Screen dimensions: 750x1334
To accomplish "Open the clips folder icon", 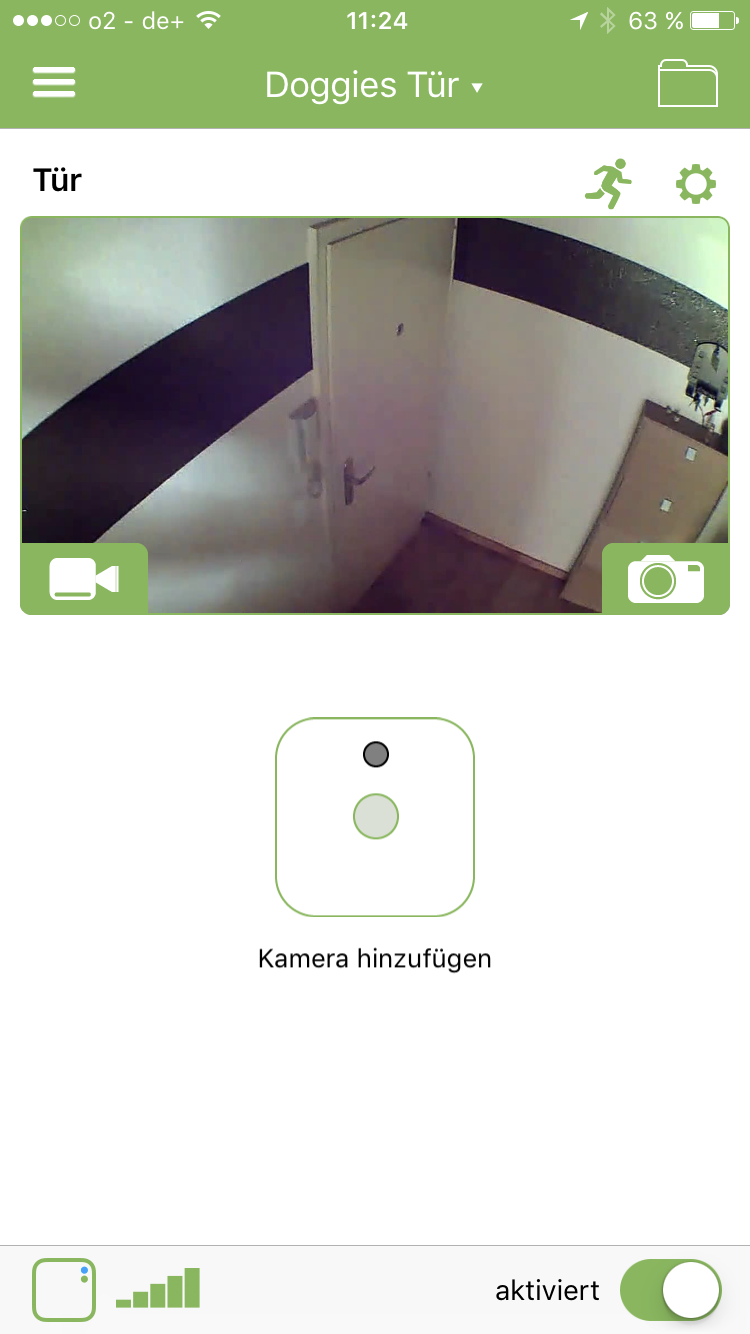I will click(x=688, y=83).
